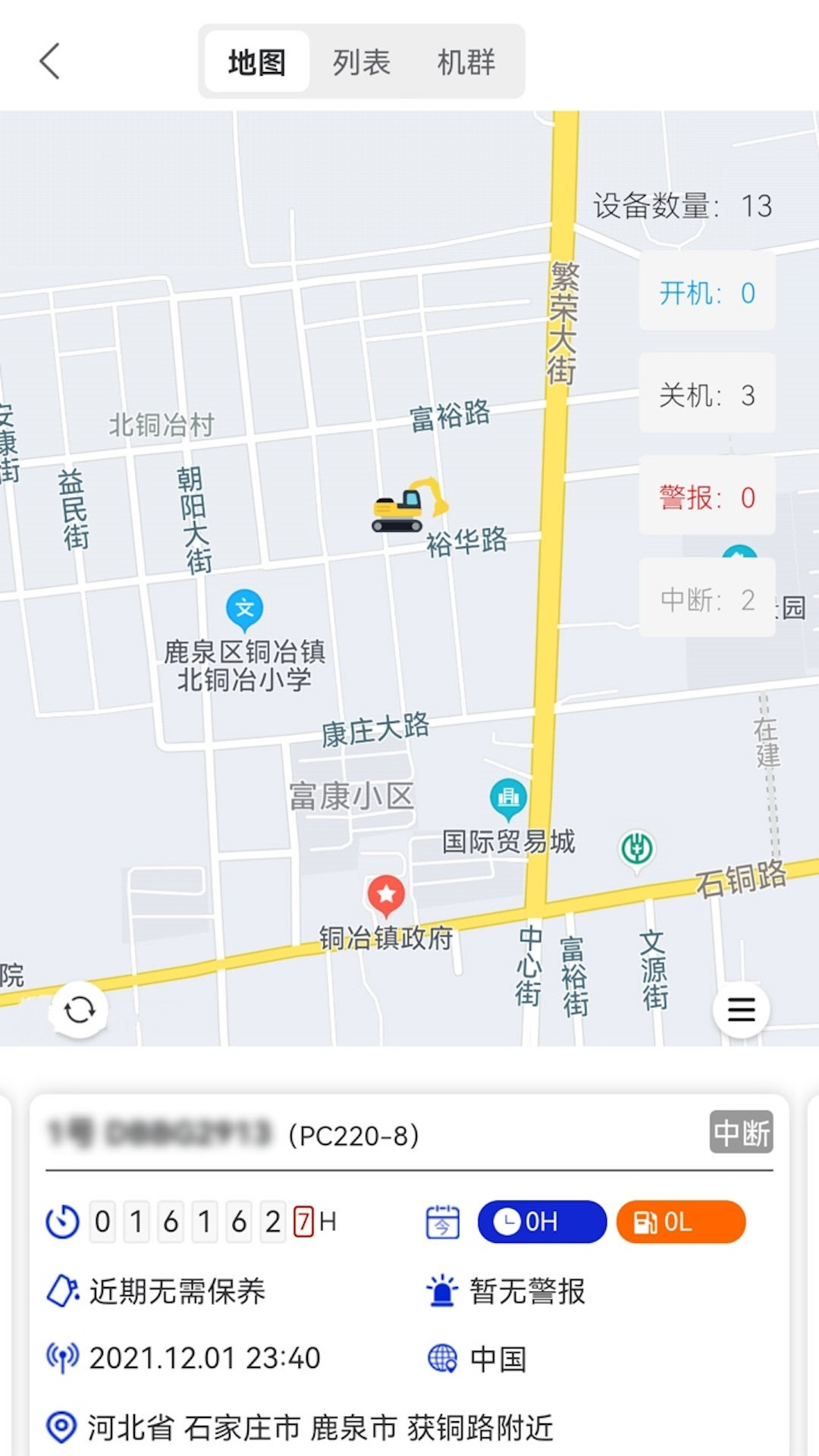Viewport: 819px width, 1456px height.
Task: Click the maintenance icon beside 近期无需保养
Action: (62, 1293)
